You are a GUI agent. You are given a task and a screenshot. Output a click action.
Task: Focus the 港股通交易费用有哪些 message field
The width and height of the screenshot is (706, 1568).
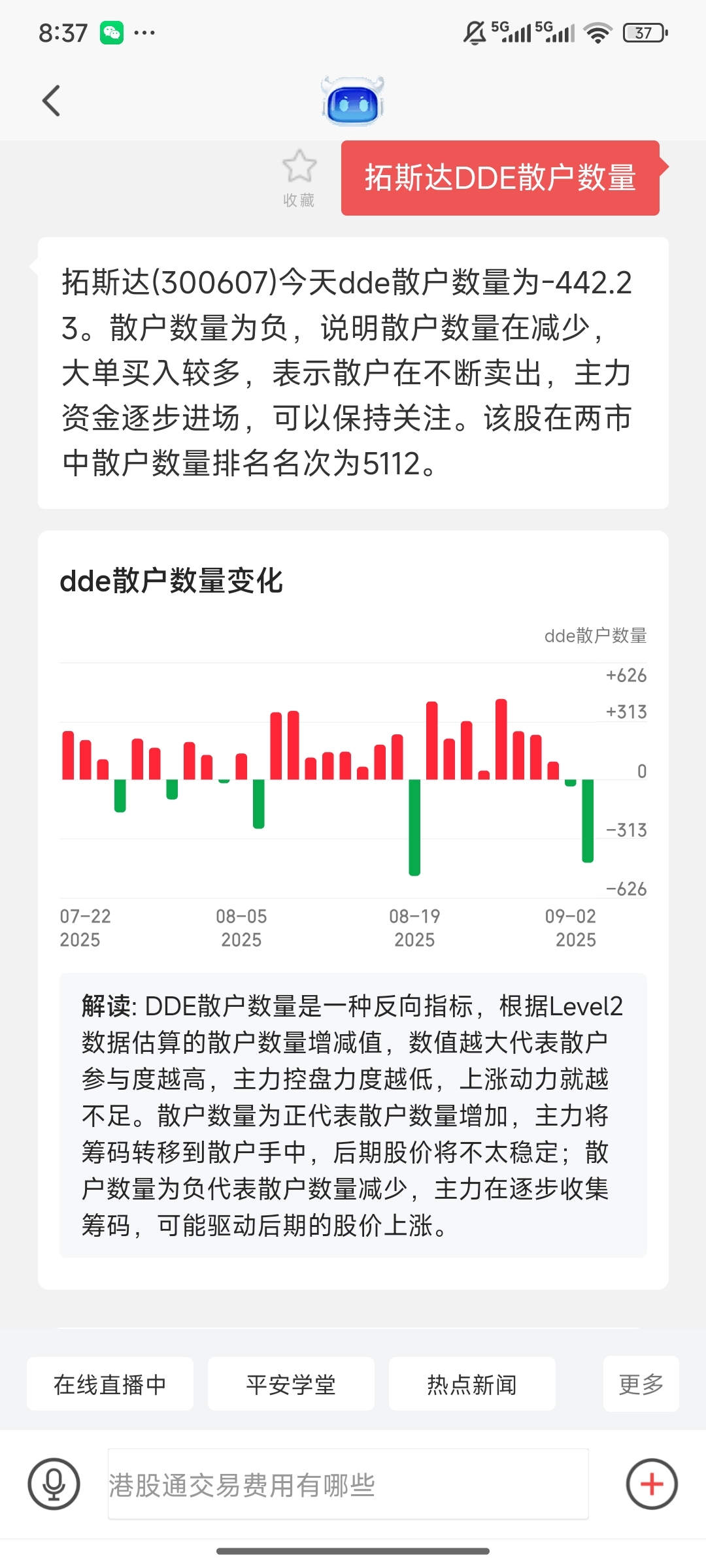[x=348, y=1484]
